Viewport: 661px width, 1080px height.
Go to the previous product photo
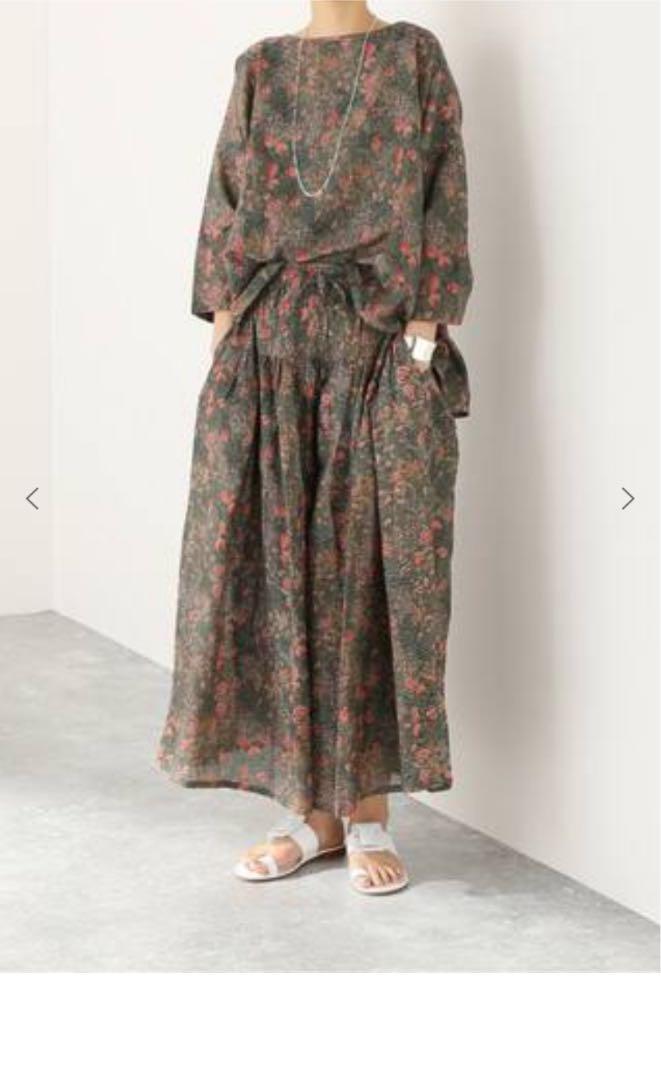tap(32, 498)
